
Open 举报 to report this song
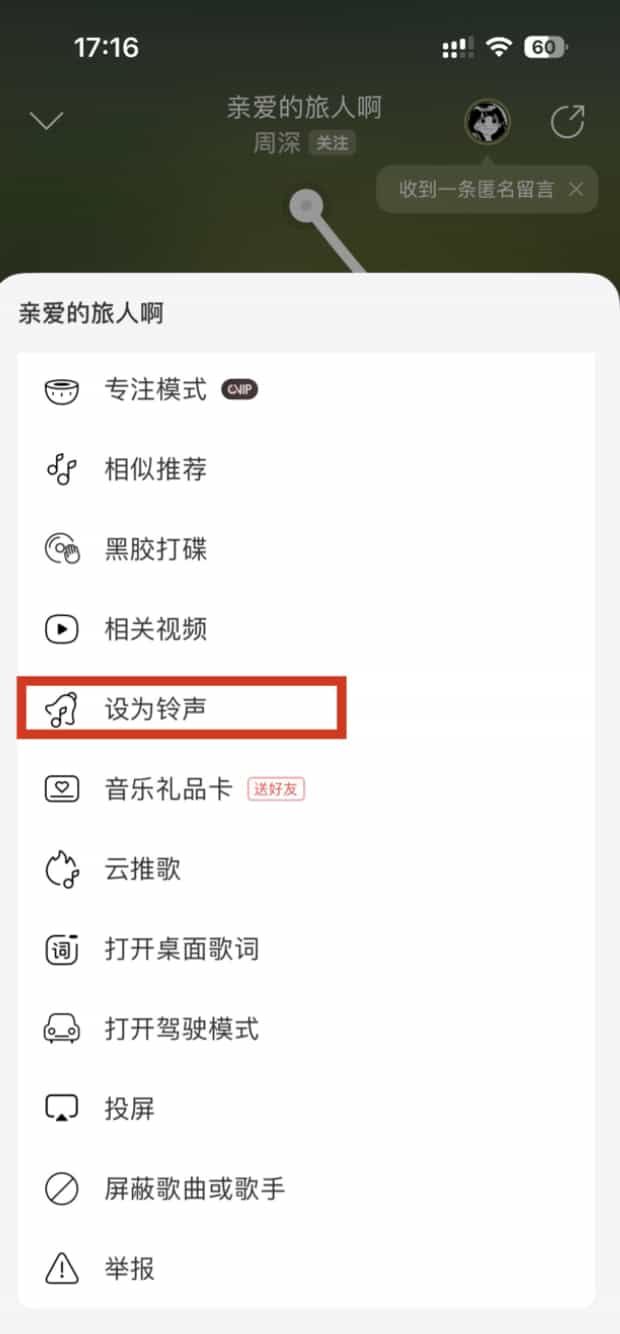[x=130, y=1269]
